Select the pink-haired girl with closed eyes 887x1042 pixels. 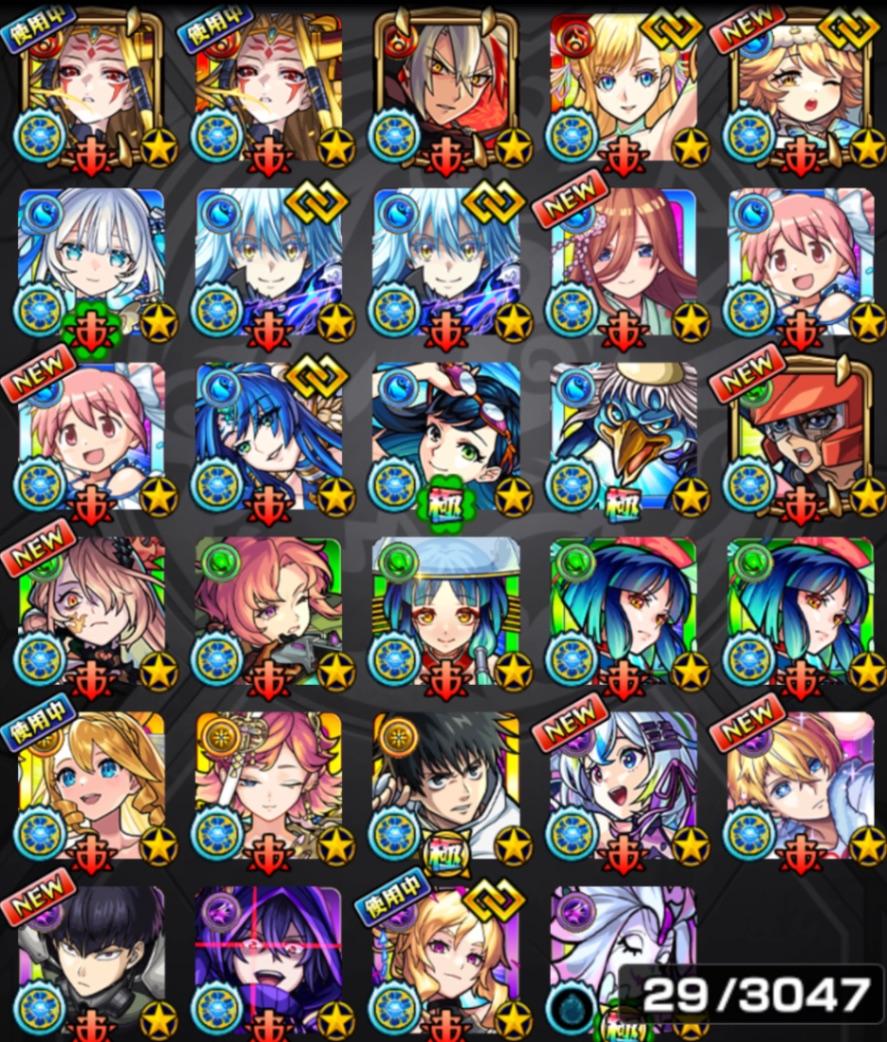(268, 786)
